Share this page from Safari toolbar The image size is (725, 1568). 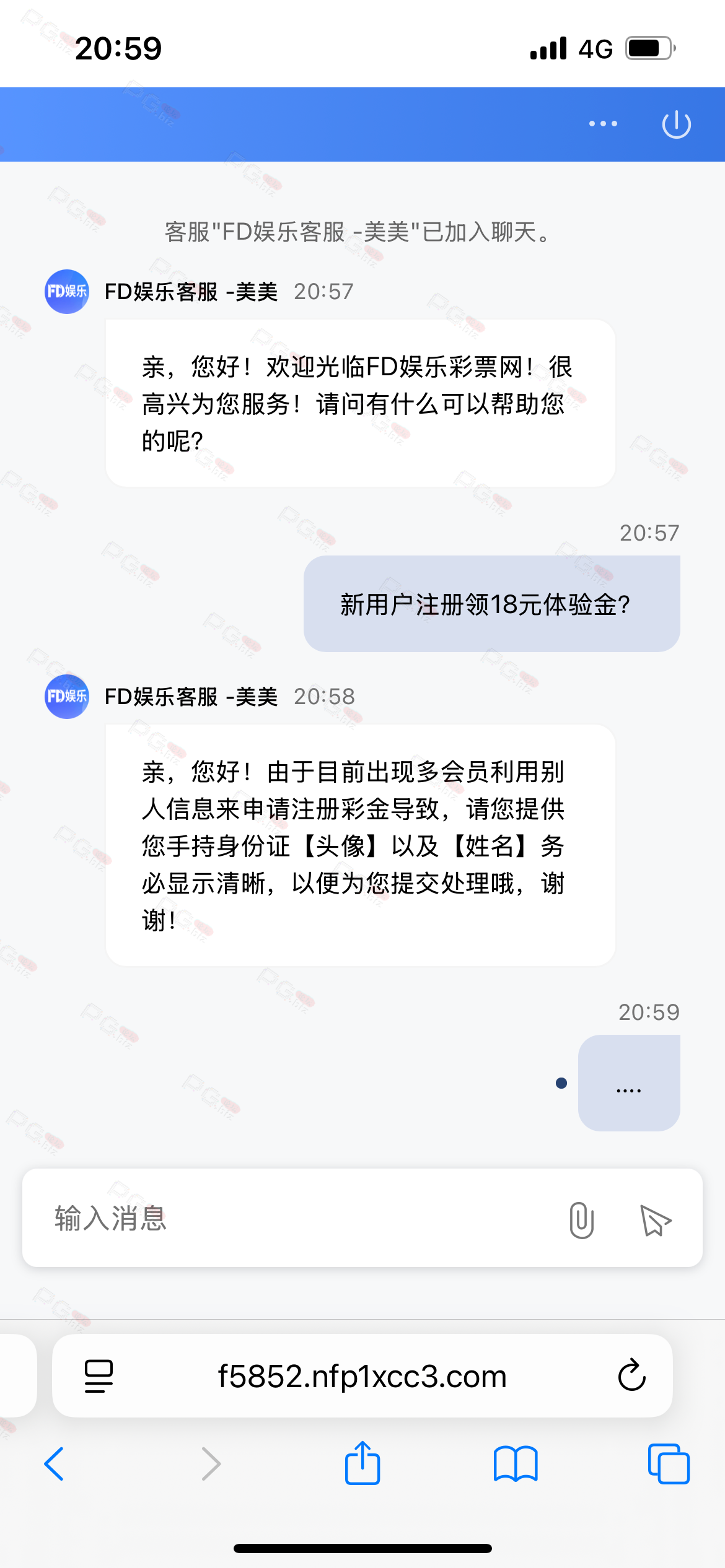pos(362,1464)
